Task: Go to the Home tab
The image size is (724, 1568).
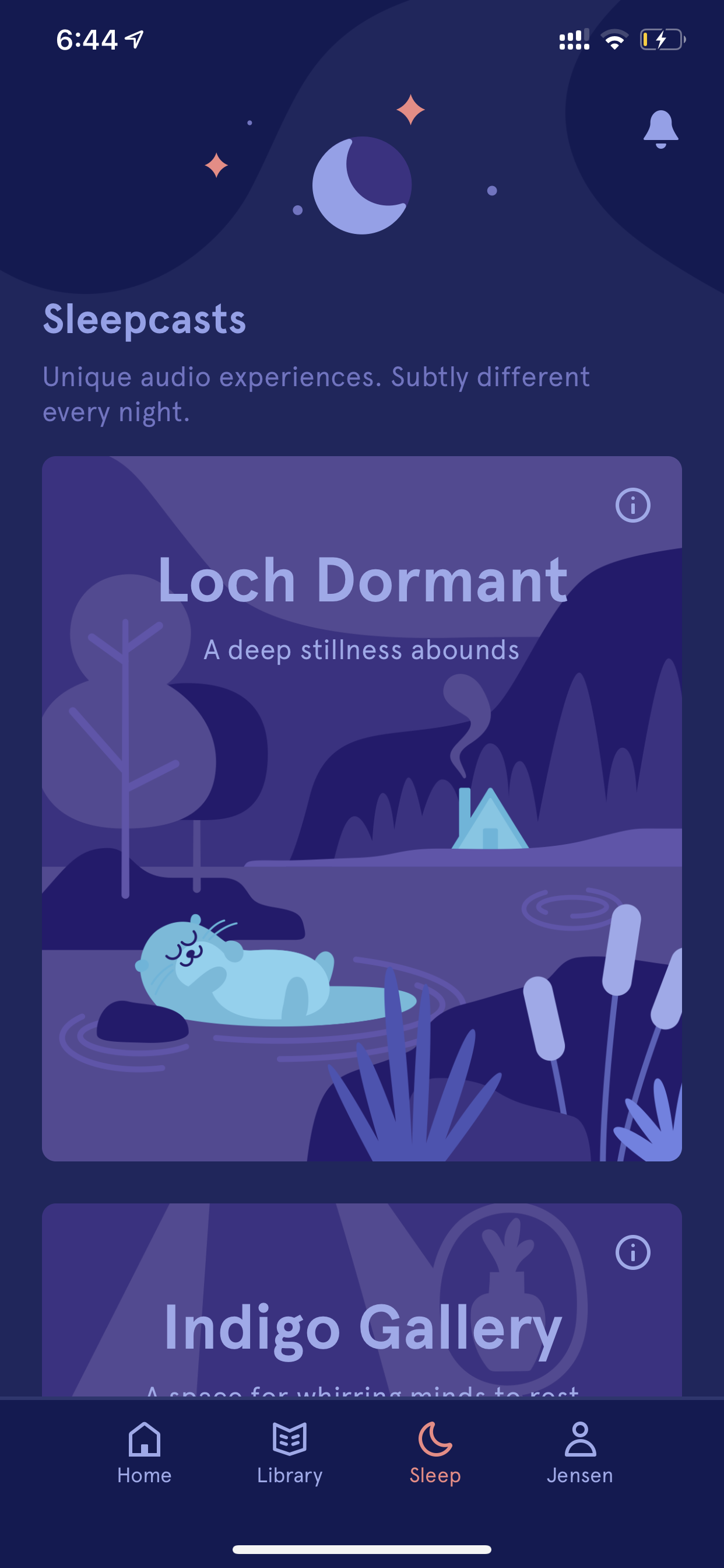Action: (144, 1454)
